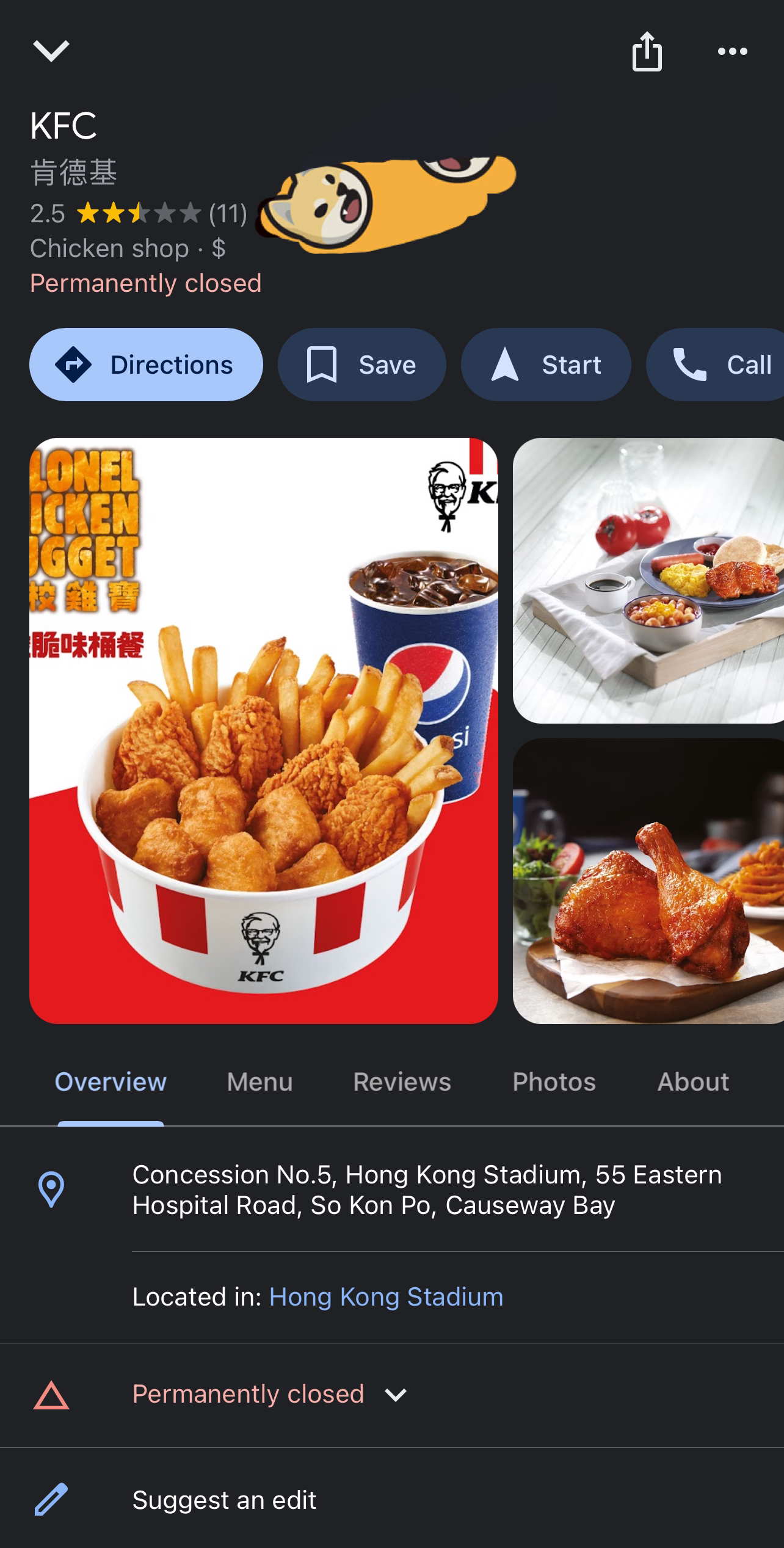
Task: Expand the Permanently closed hours row
Action: (x=269, y=1395)
